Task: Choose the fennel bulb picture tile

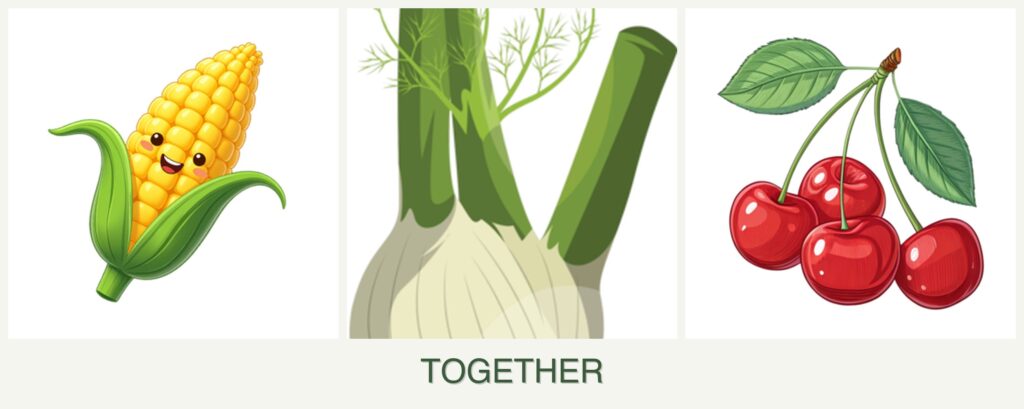Action: point(512,173)
